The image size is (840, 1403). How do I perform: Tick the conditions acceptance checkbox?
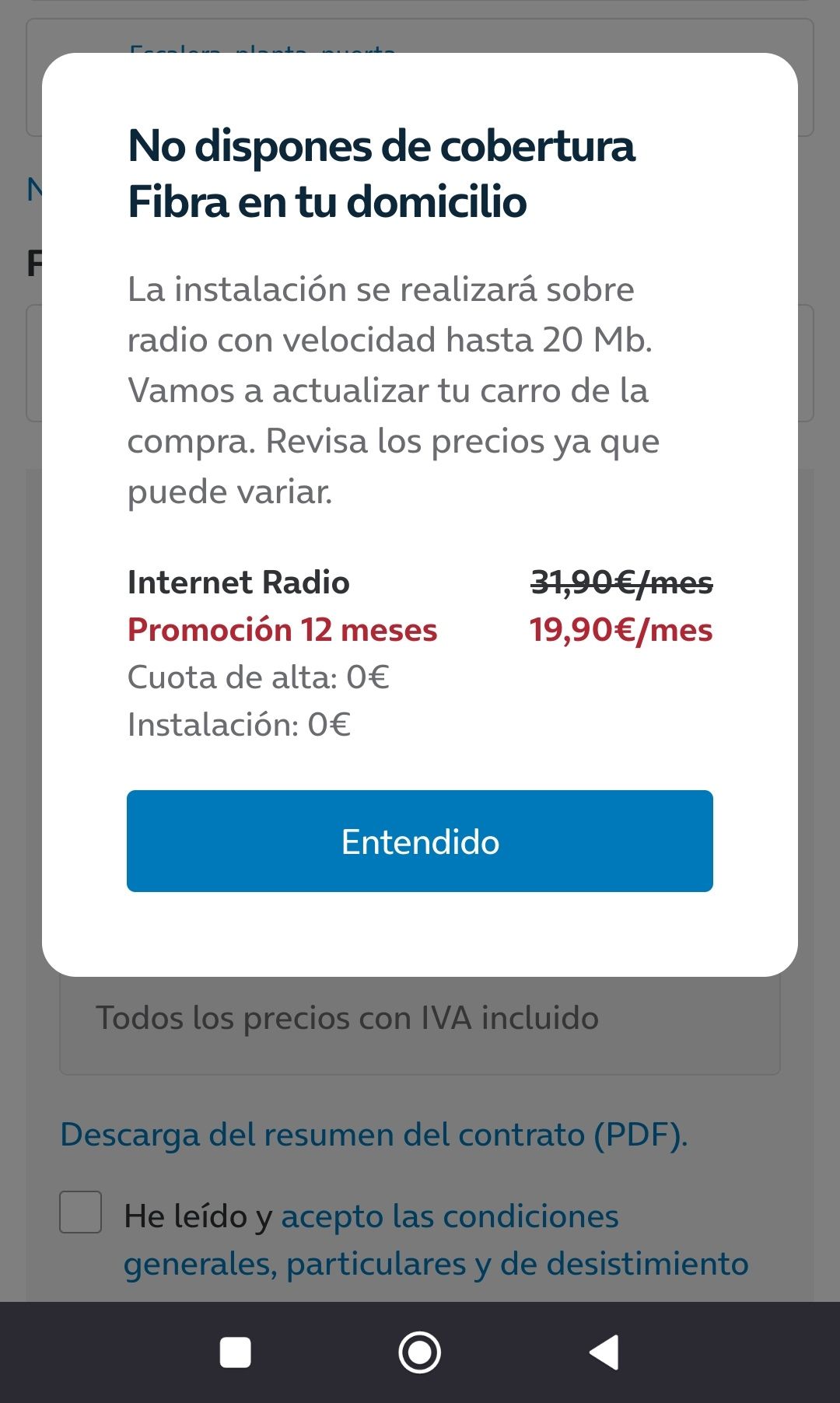81,1212
